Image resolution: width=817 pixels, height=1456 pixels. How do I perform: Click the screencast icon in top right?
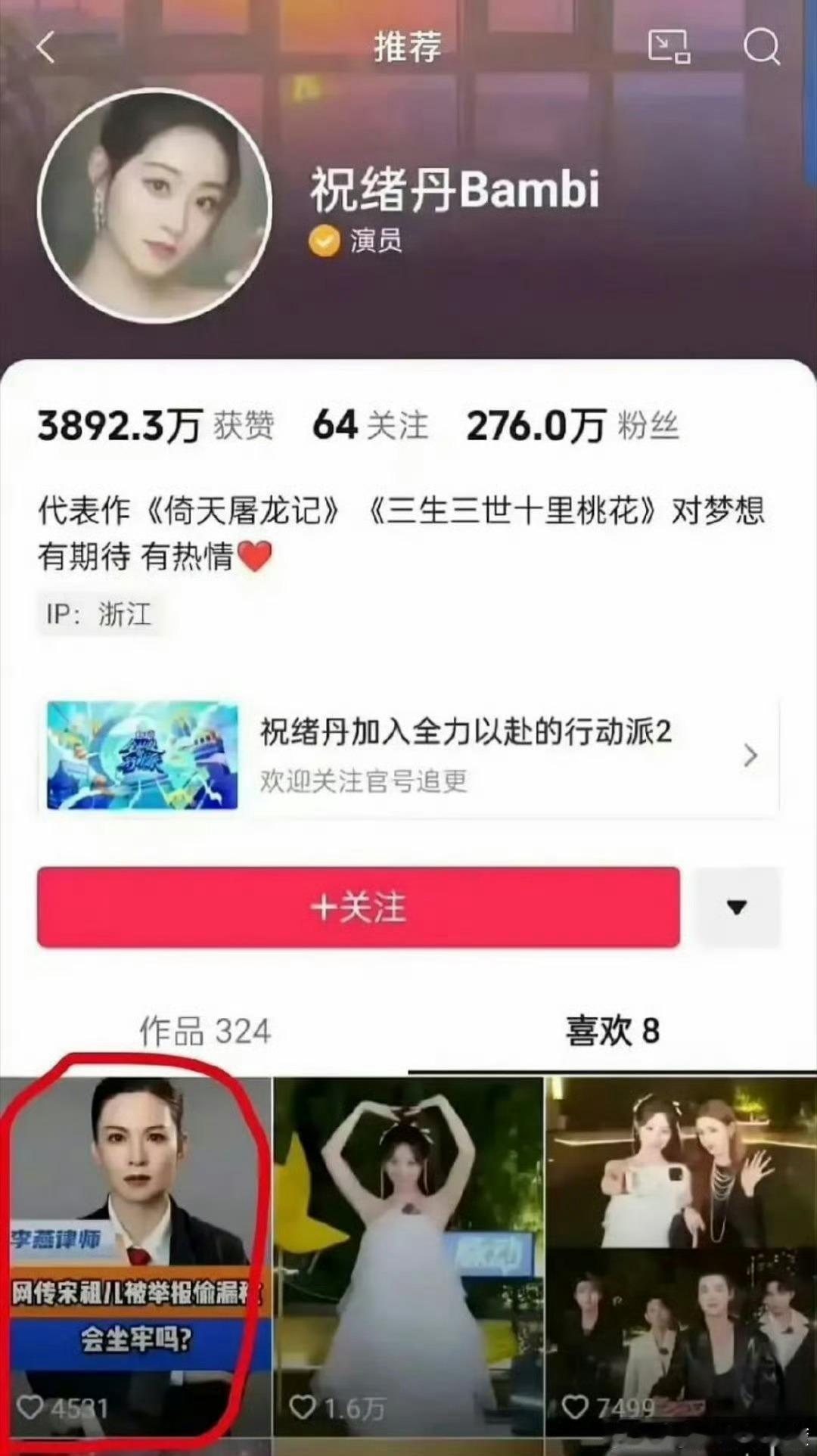click(669, 48)
